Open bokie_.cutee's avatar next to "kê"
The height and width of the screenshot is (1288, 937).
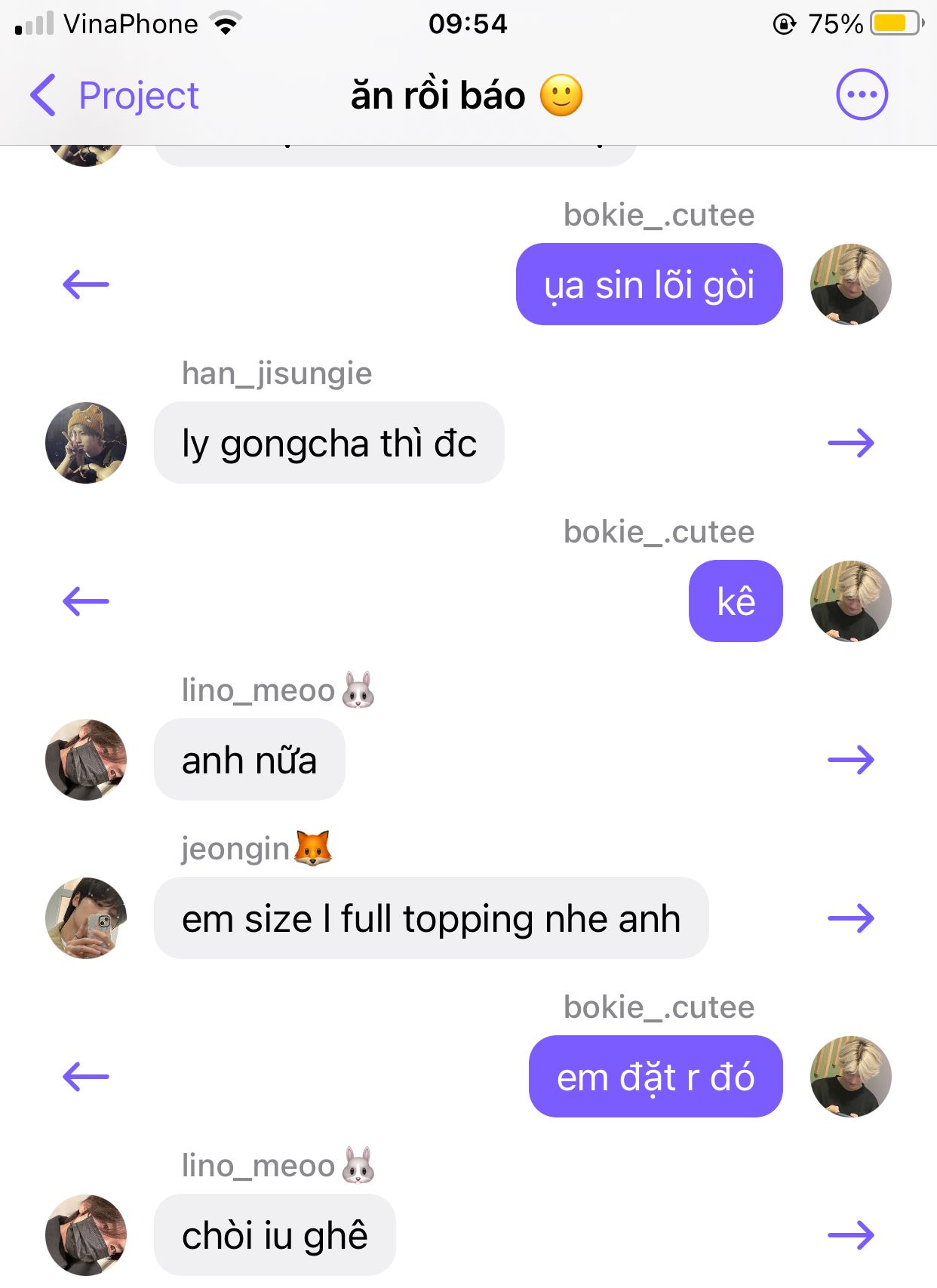pyautogui.click(x=850, y=601)
